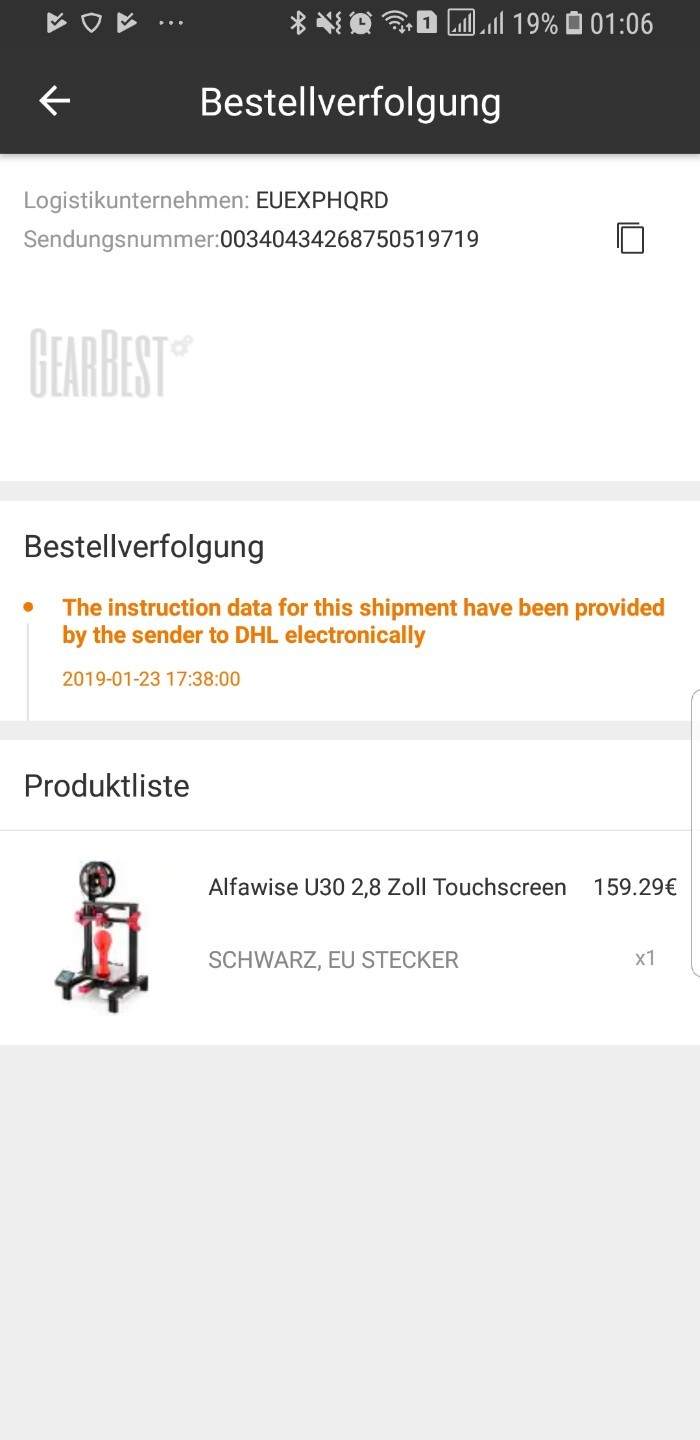
Task: Go back from Bestellverfolgung screen
Action: (x=54, y=101)
